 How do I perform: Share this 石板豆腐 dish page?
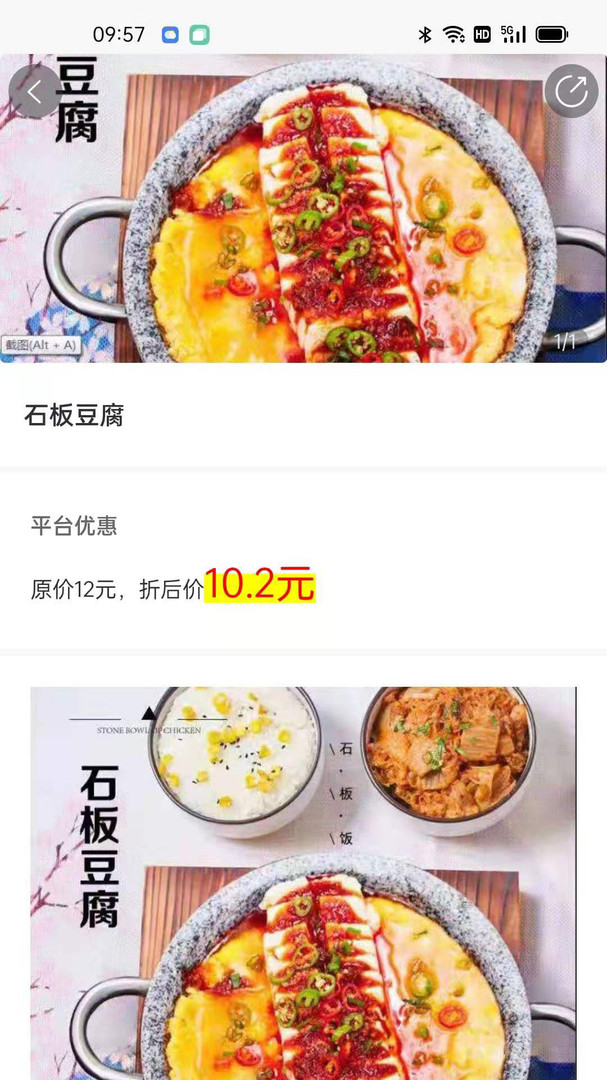(x=571, y=92)
